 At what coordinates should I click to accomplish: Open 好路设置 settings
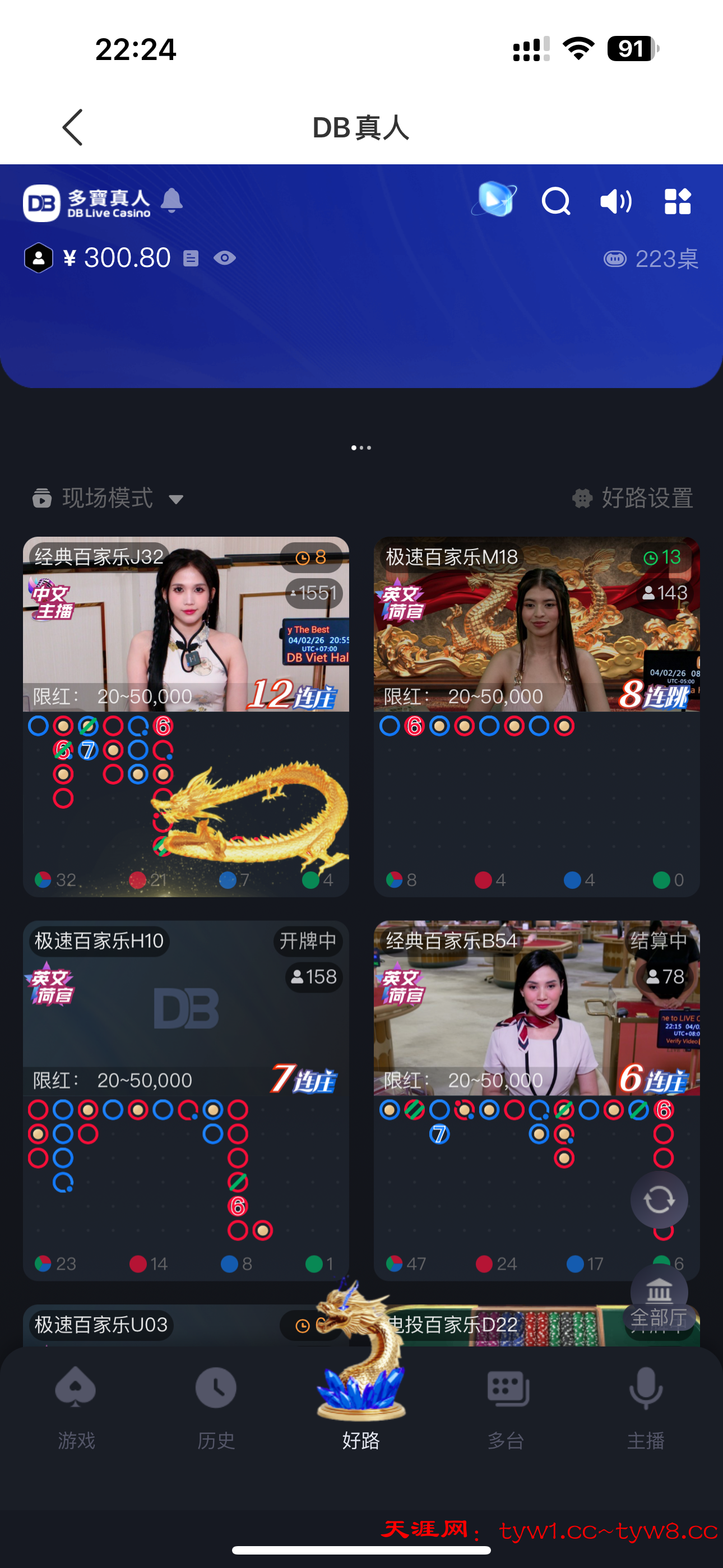(x=633, y=498)
